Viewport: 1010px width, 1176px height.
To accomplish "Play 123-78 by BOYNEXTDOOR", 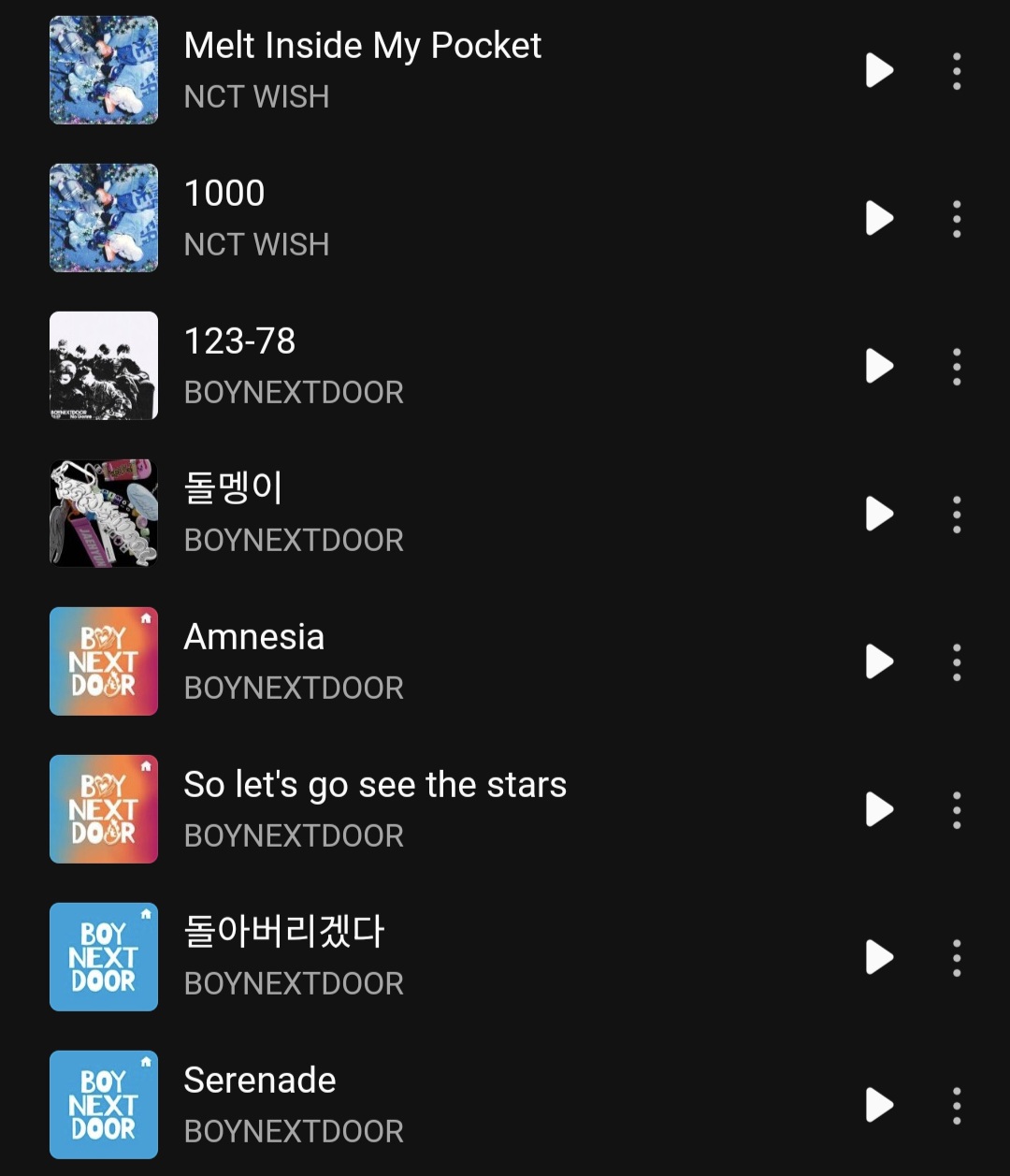I will pyautogui.click(x=879, y=366).
